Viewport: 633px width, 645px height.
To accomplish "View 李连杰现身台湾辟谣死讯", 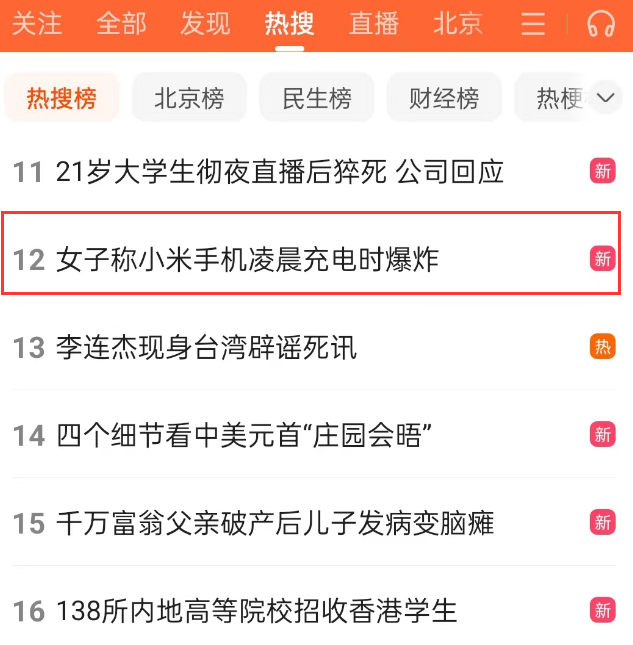I will pos(207,348).
